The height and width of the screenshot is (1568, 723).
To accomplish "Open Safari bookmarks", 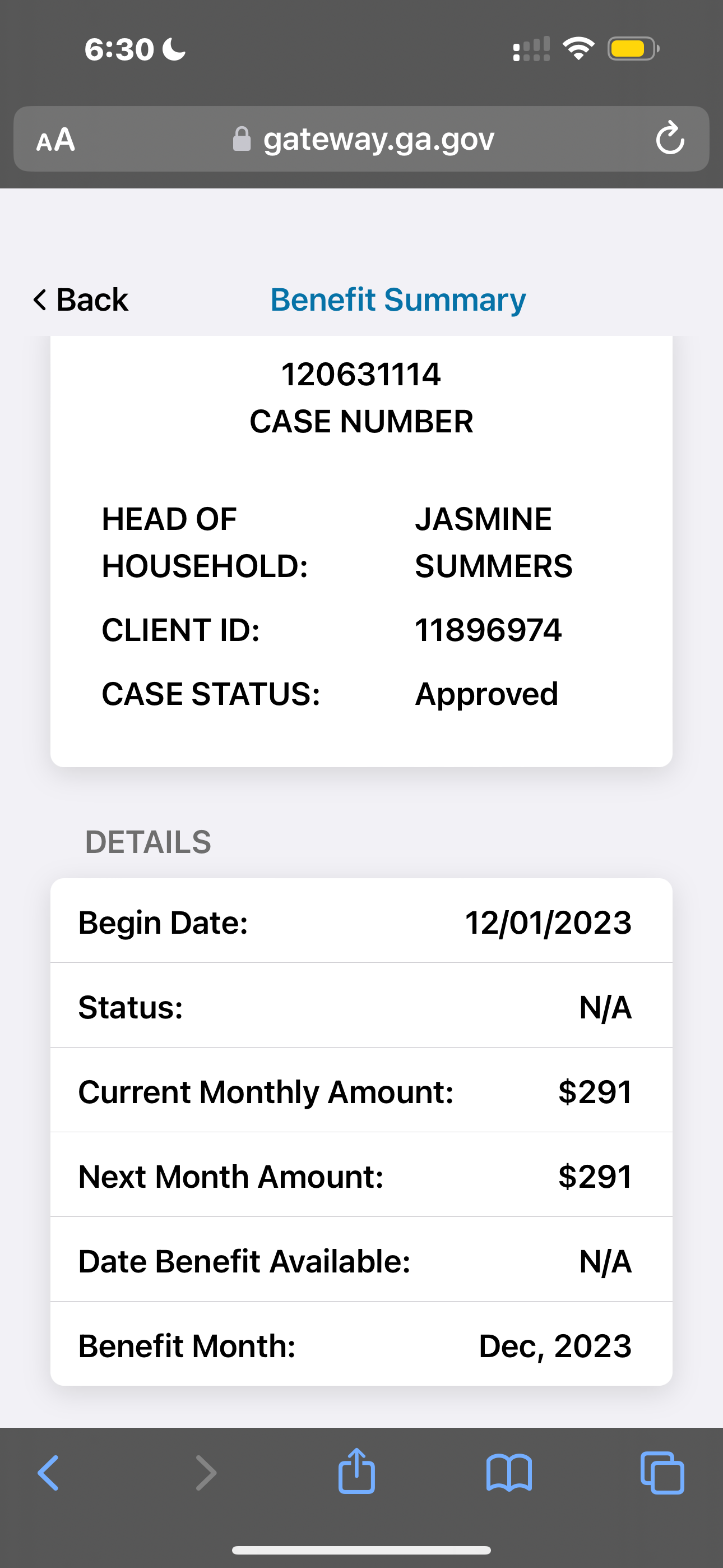I will click(509, 1473).
